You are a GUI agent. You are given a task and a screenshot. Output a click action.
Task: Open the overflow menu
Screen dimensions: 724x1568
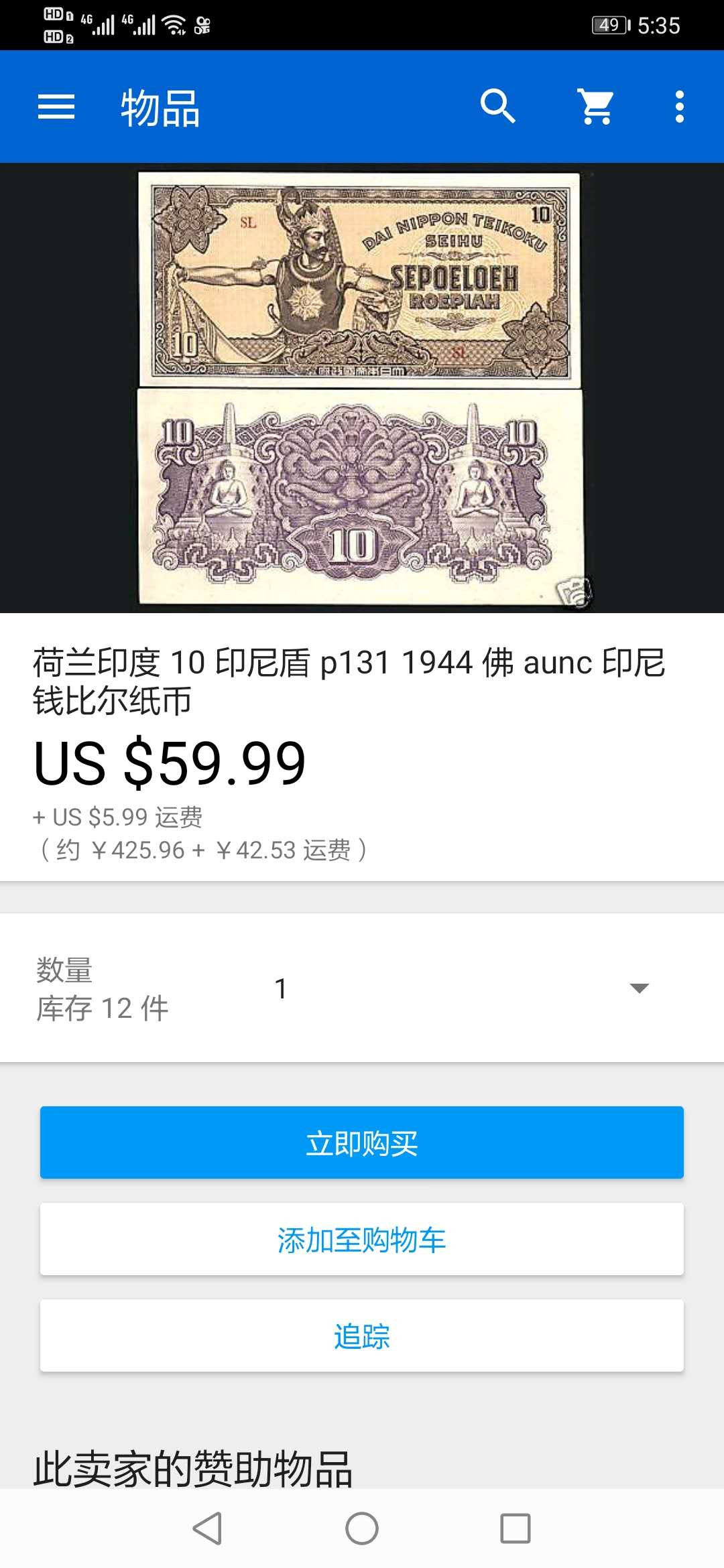[x=680, y=107]
